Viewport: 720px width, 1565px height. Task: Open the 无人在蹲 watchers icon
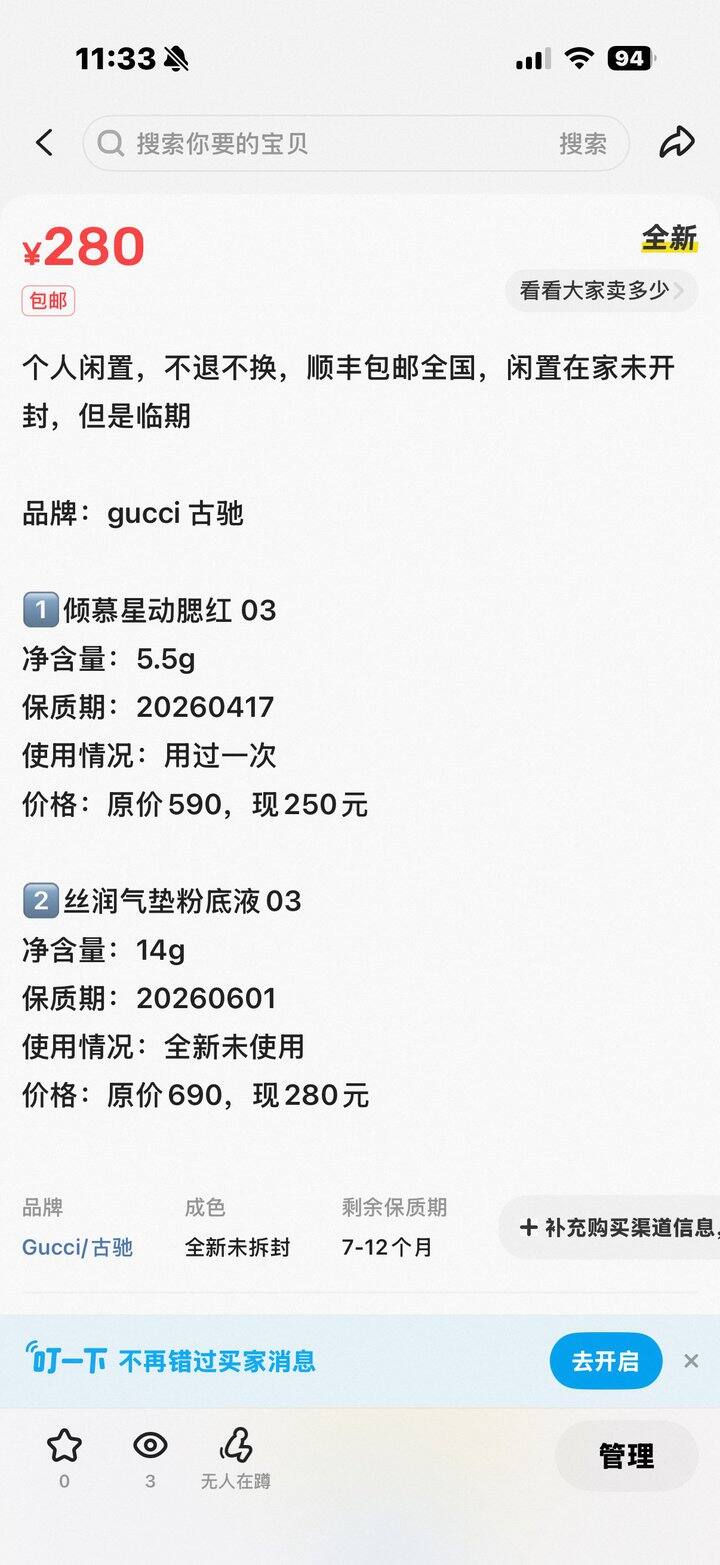point(236,1446)
